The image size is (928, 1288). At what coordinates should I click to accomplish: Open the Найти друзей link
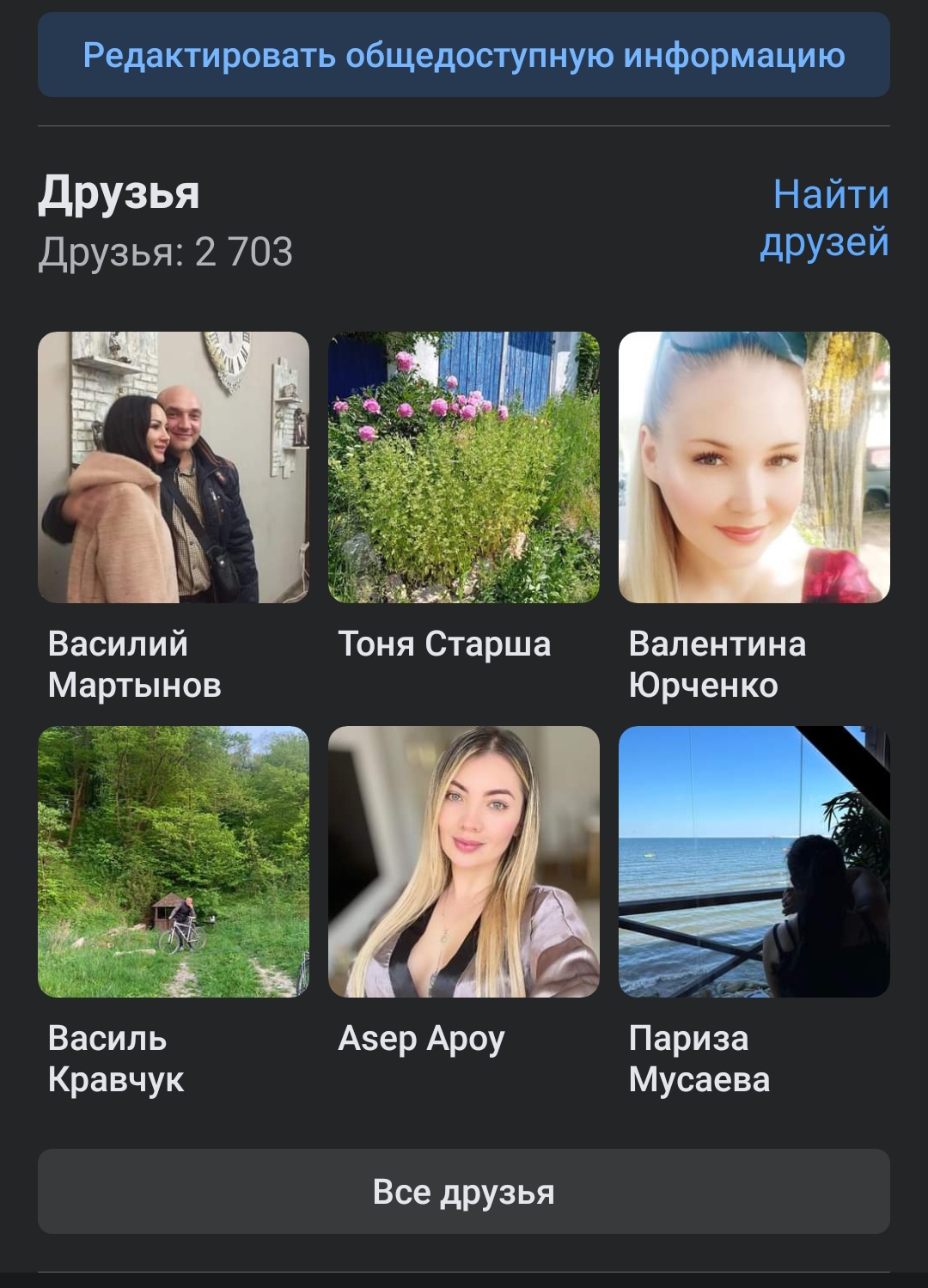824,218
